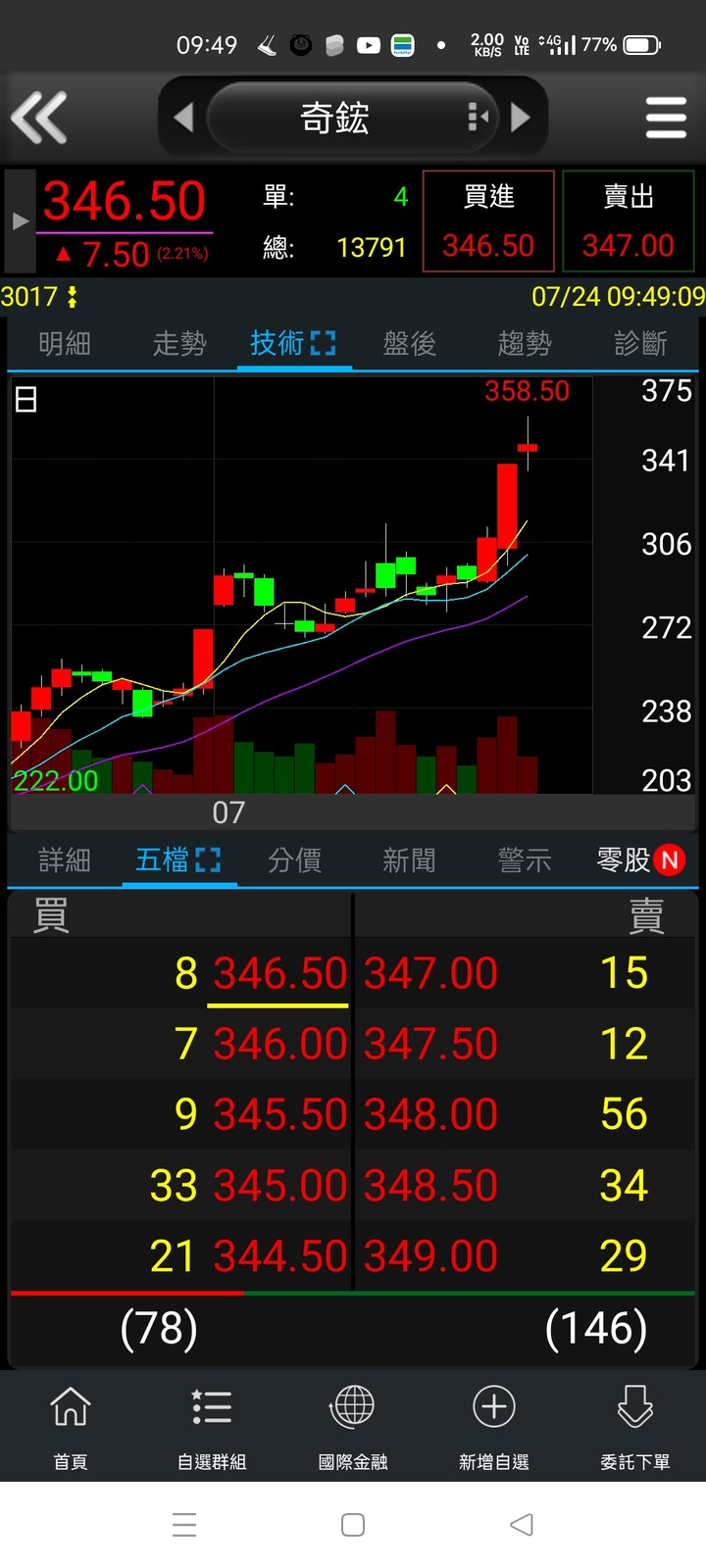Screen dimensions: 706x1568
Task: Switch to the 走勢 tab
Action: (179, 343)
